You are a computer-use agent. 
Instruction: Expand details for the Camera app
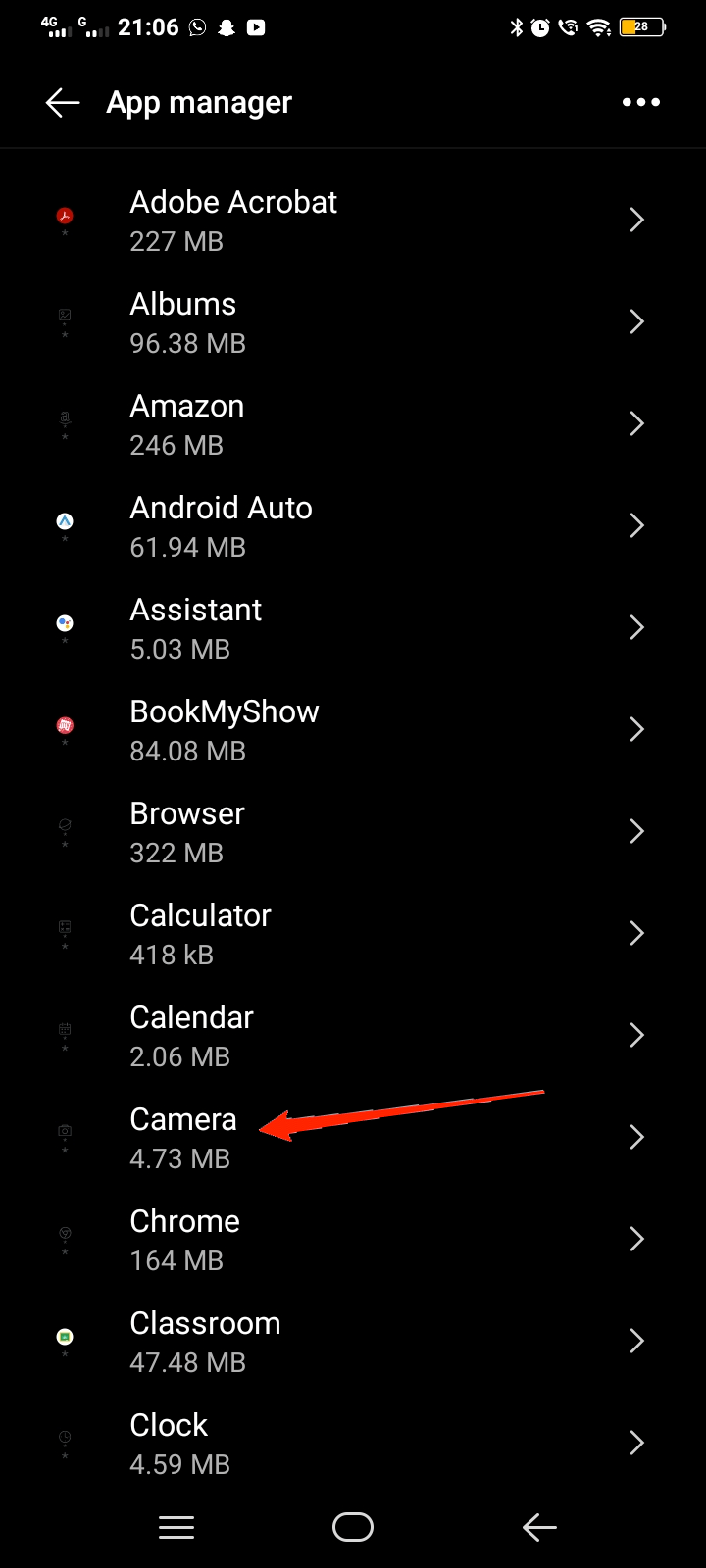(x=636, y=1137)
